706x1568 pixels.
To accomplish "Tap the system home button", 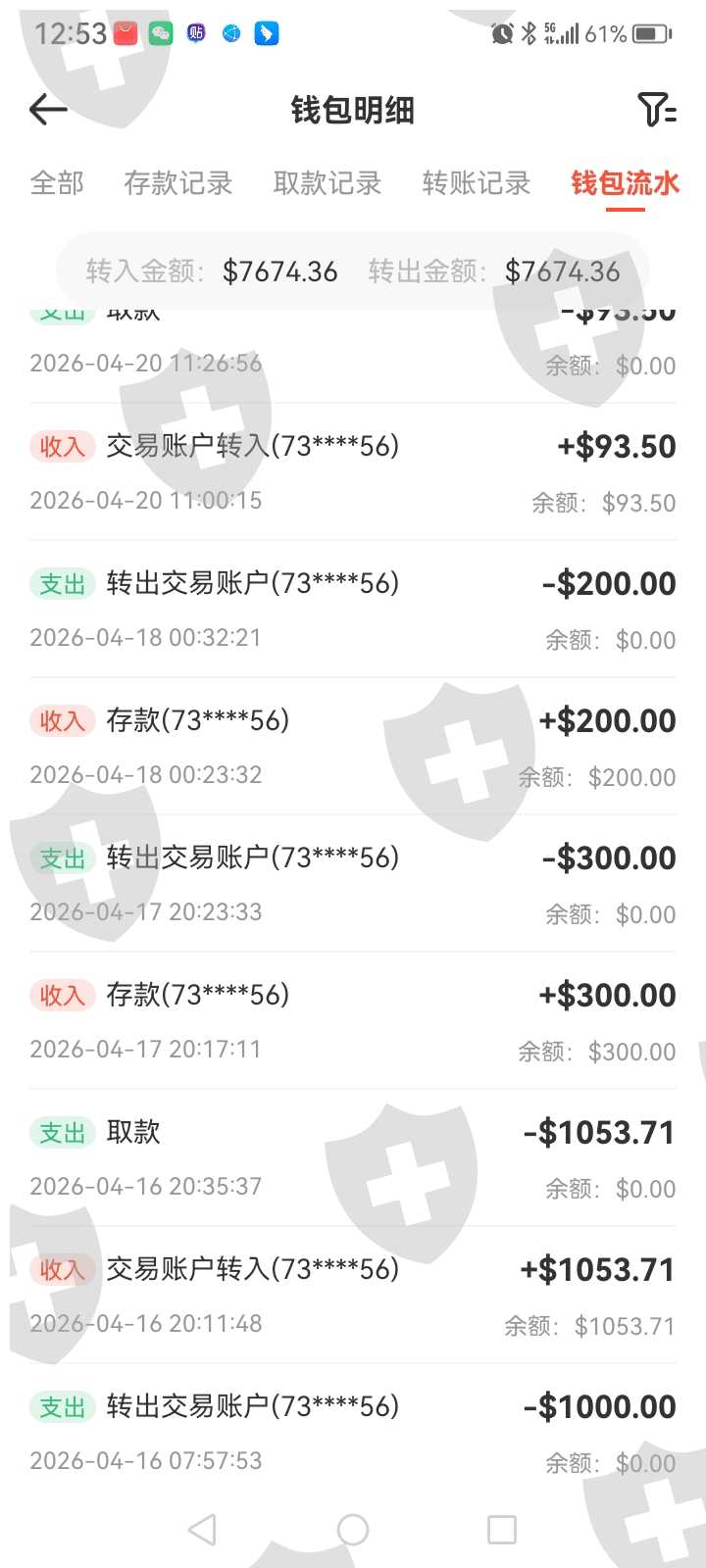I will coord(353,1530).
